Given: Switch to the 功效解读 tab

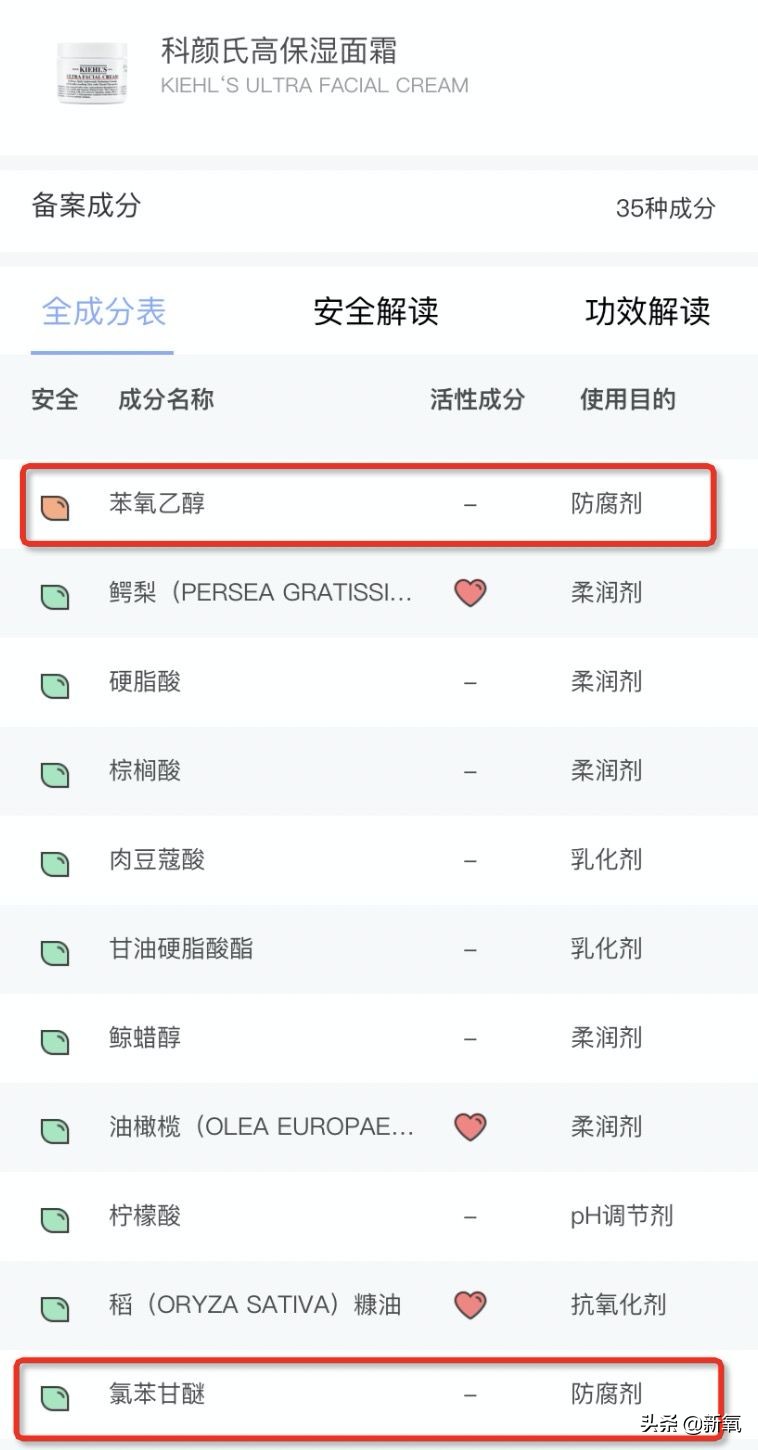Looking at the screenshot, I should click(647, 311).
